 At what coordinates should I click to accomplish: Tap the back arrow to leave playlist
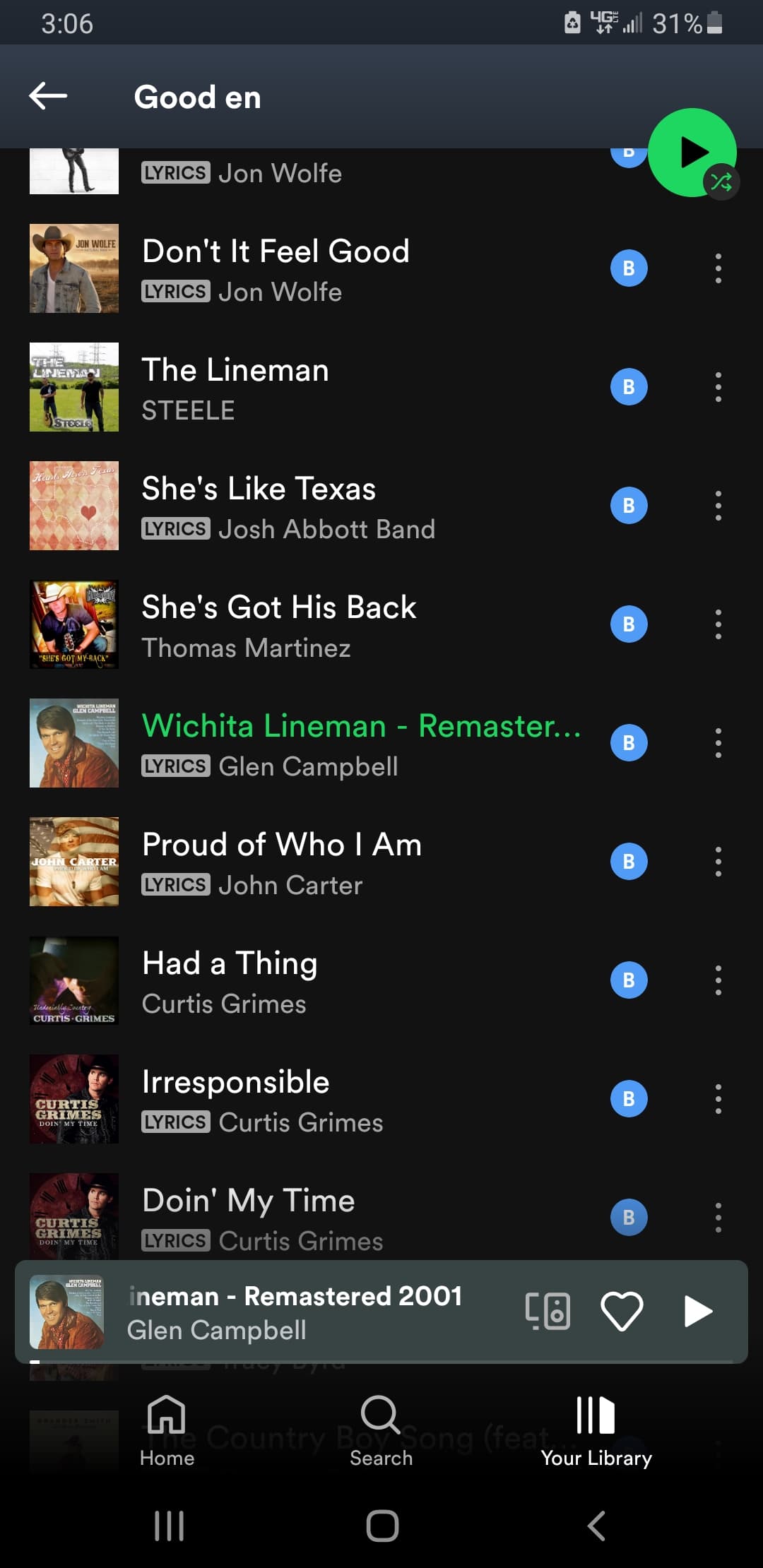[x=47, y=97]
